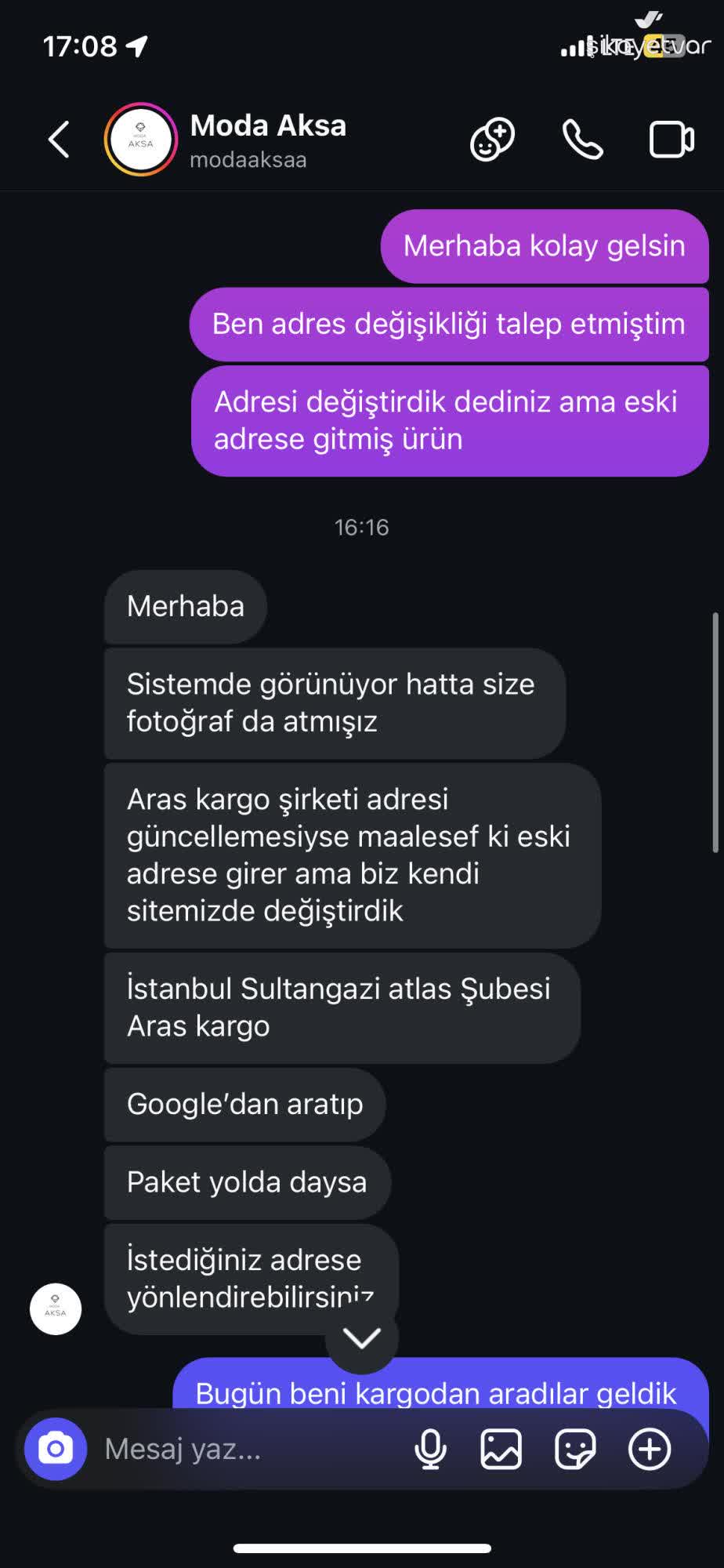
Task: Open the camera to send a photo
Action: 53,1448
